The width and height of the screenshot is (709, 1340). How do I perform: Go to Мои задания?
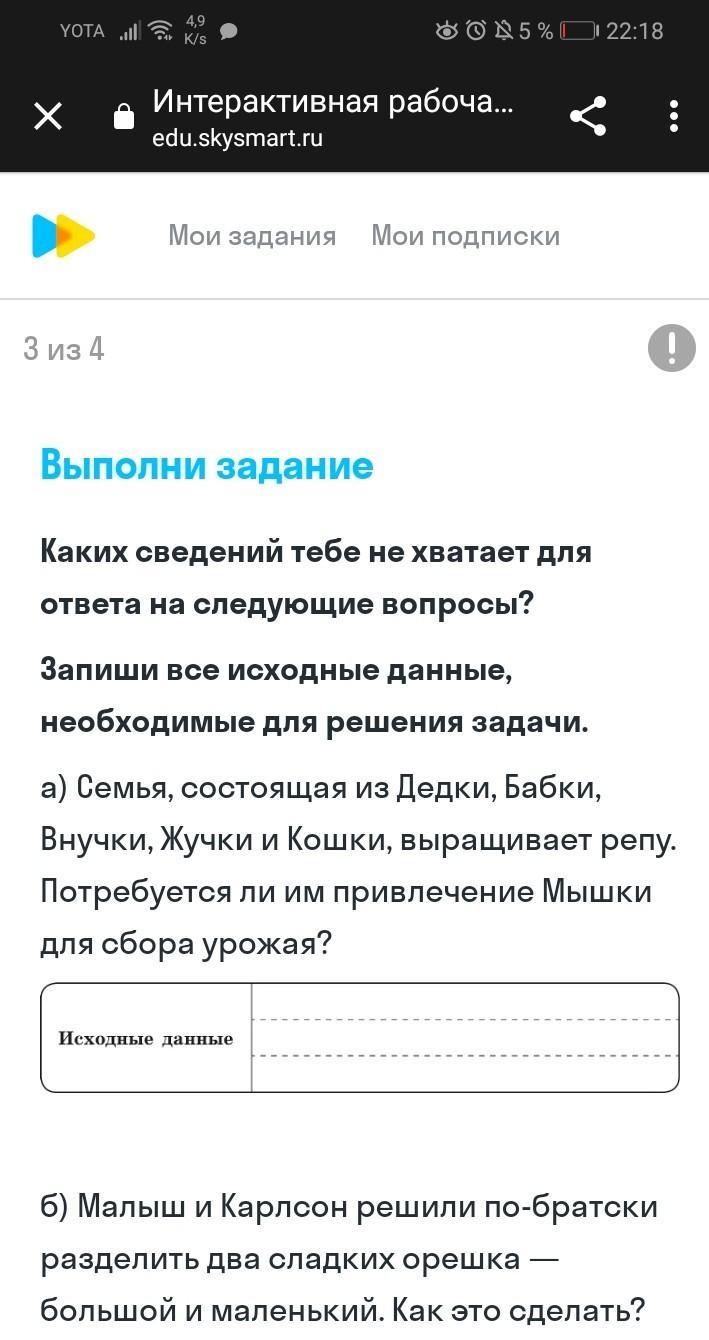click(252, 236)
